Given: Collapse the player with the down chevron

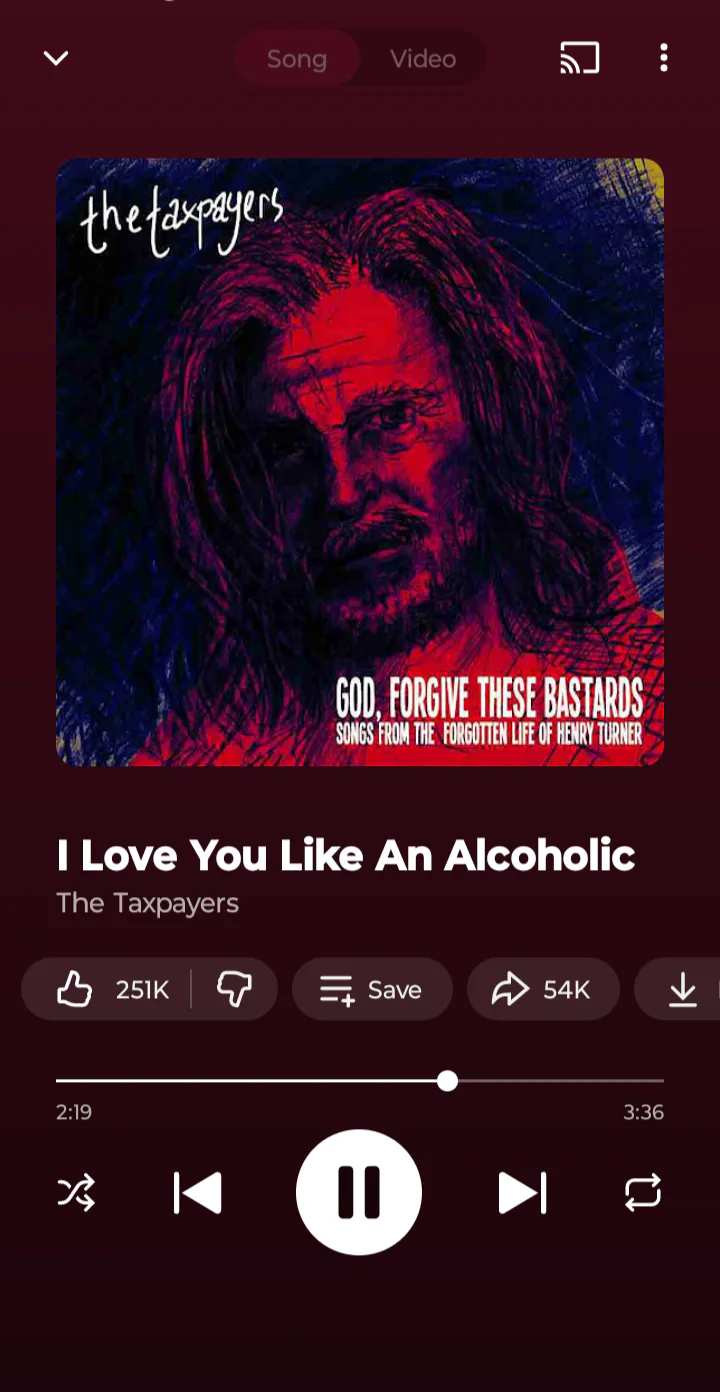Looking at the screenshot, I should coord(56,58).
